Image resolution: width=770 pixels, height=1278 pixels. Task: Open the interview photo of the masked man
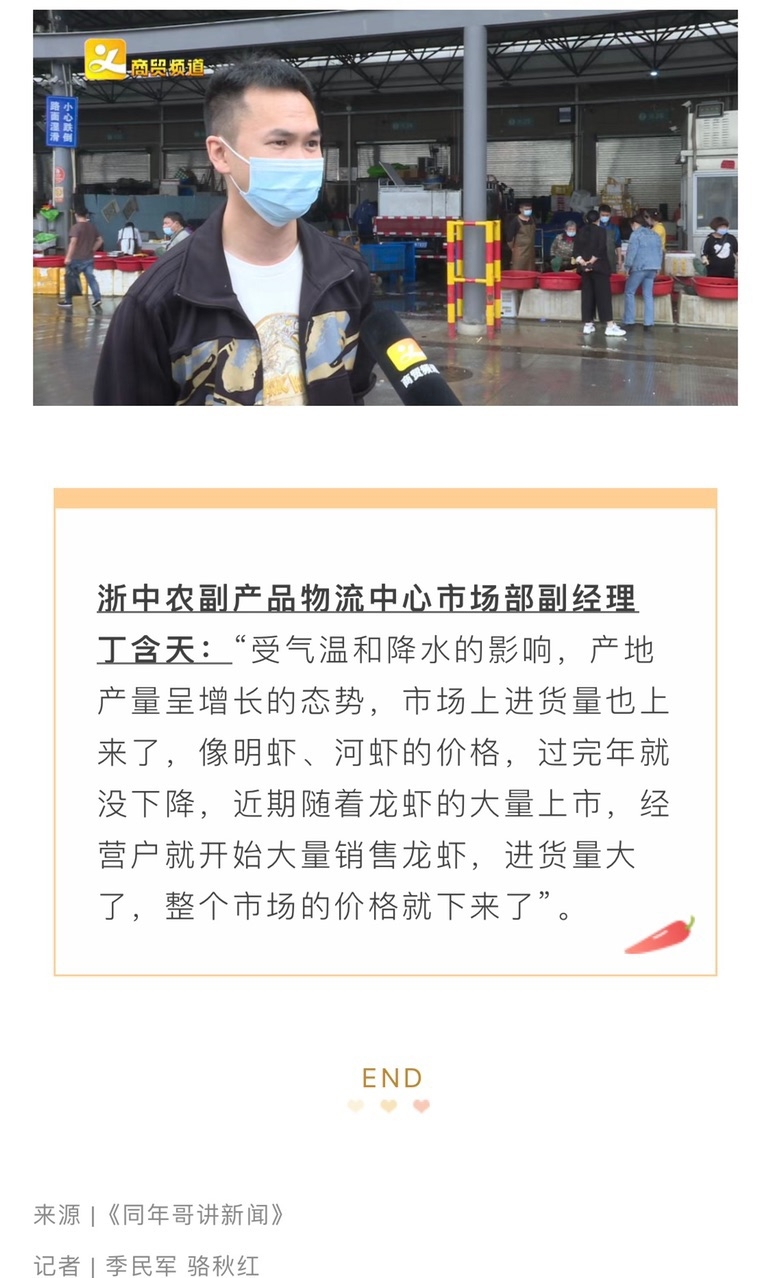pyautogui.click(x=385, y=208)
